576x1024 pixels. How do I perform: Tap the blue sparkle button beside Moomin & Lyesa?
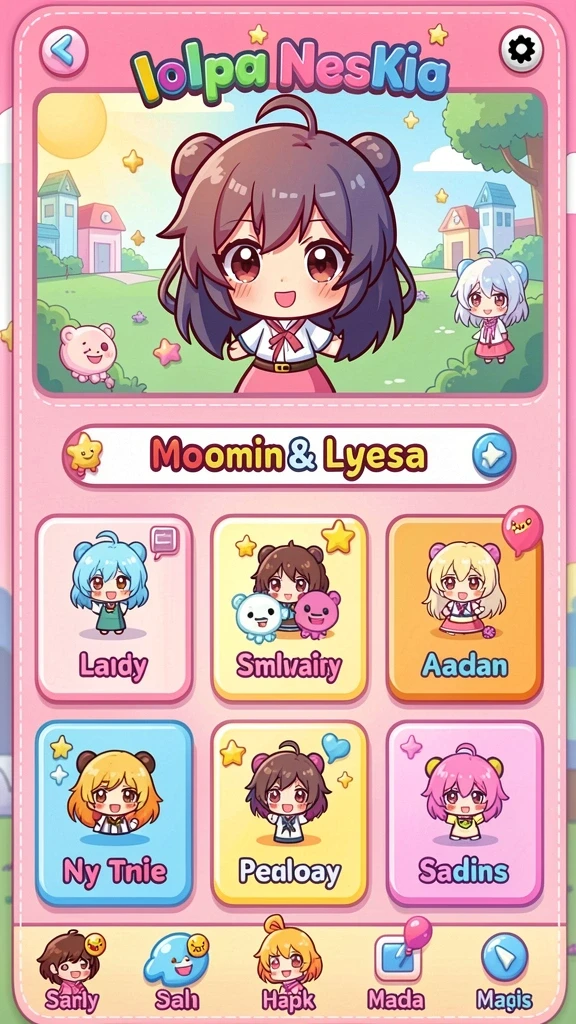tap(492, 455)
